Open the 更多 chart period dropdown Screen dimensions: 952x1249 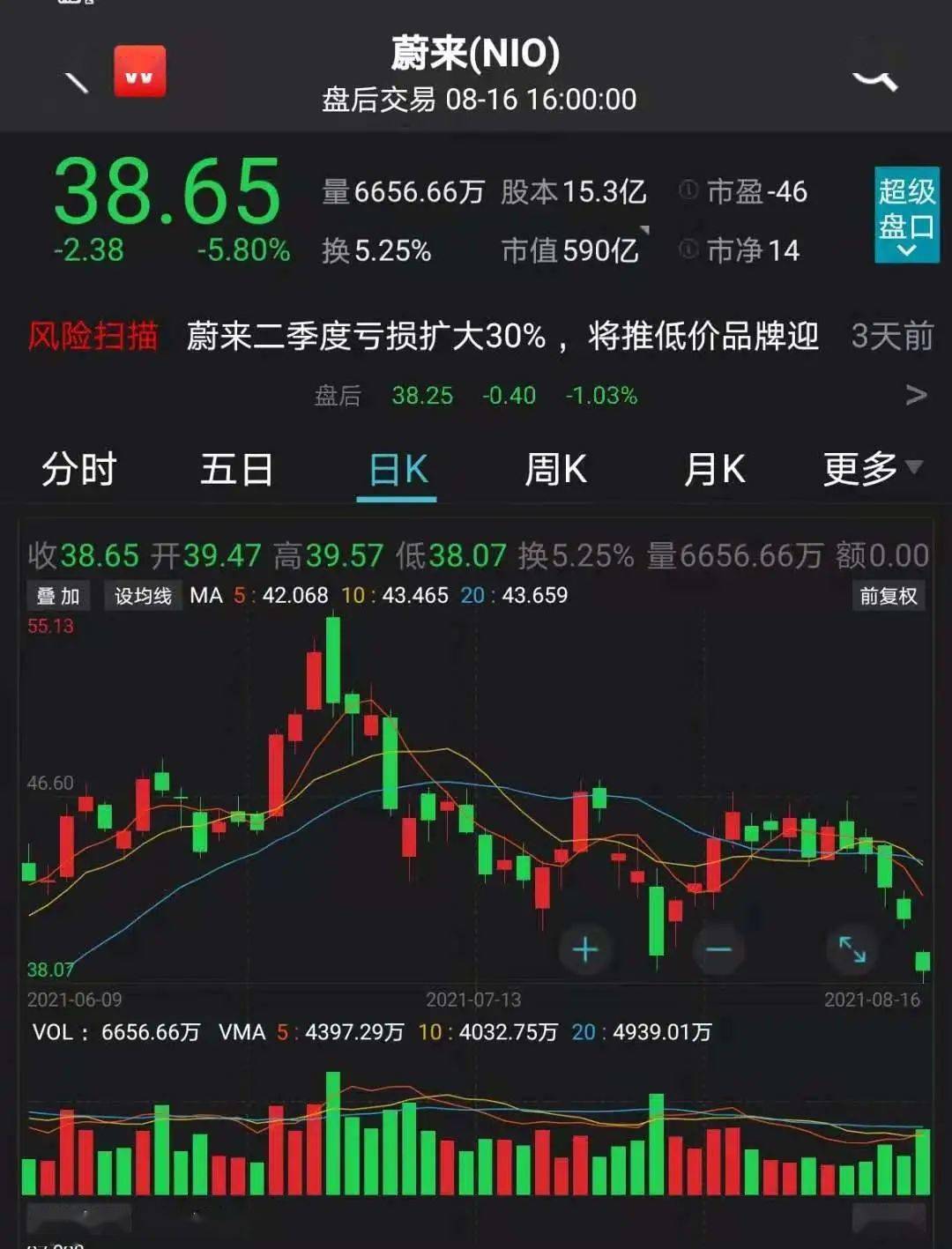[x=871, y=469]
